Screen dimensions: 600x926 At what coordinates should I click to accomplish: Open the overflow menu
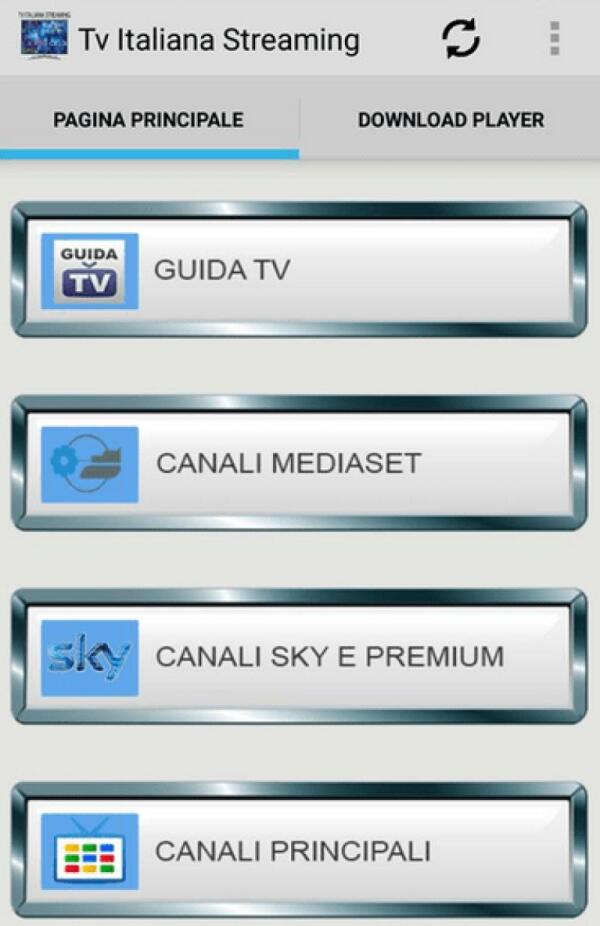[x=554, y=39]
